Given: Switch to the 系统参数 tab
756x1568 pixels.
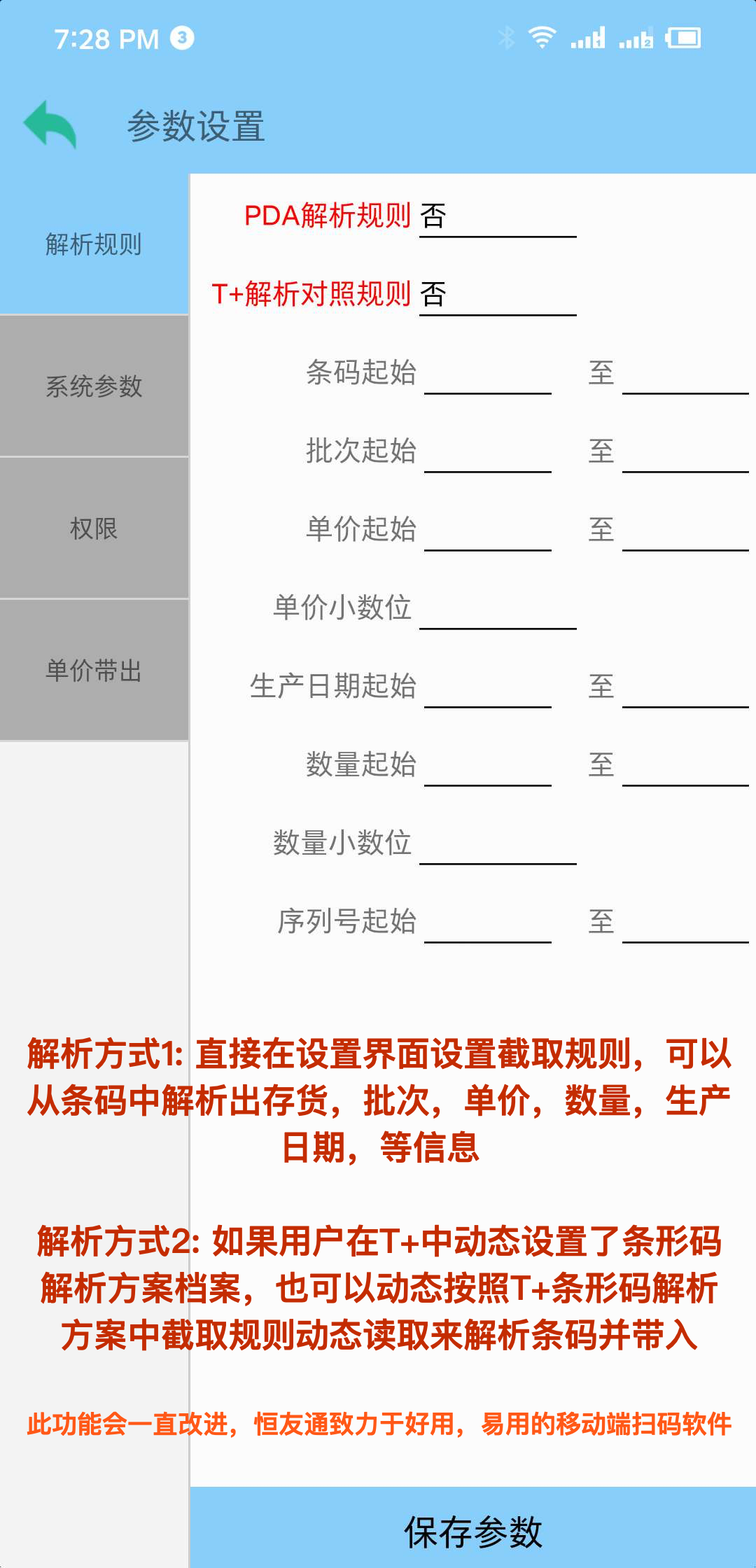Looking at the screenshot, I should click(x=94, y=386).
